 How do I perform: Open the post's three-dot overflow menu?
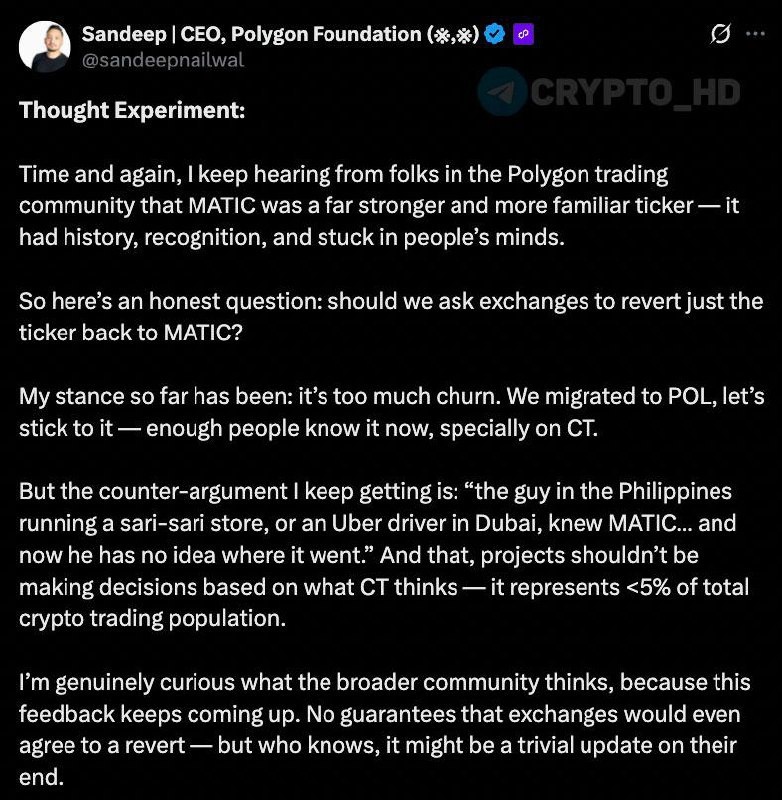(x=754, y=34)
